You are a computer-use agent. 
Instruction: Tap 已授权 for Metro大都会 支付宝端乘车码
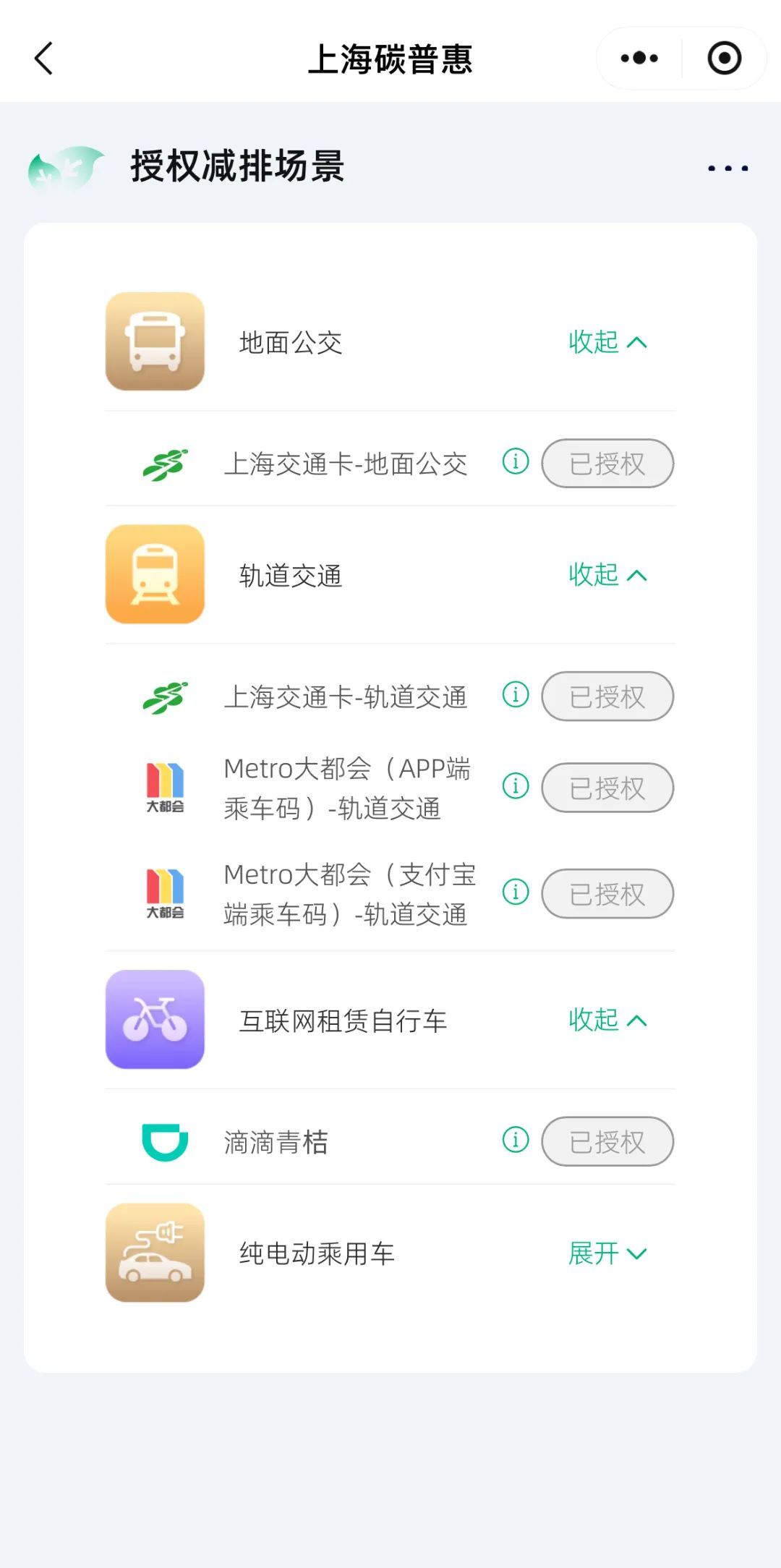click(x=607, y=894)
